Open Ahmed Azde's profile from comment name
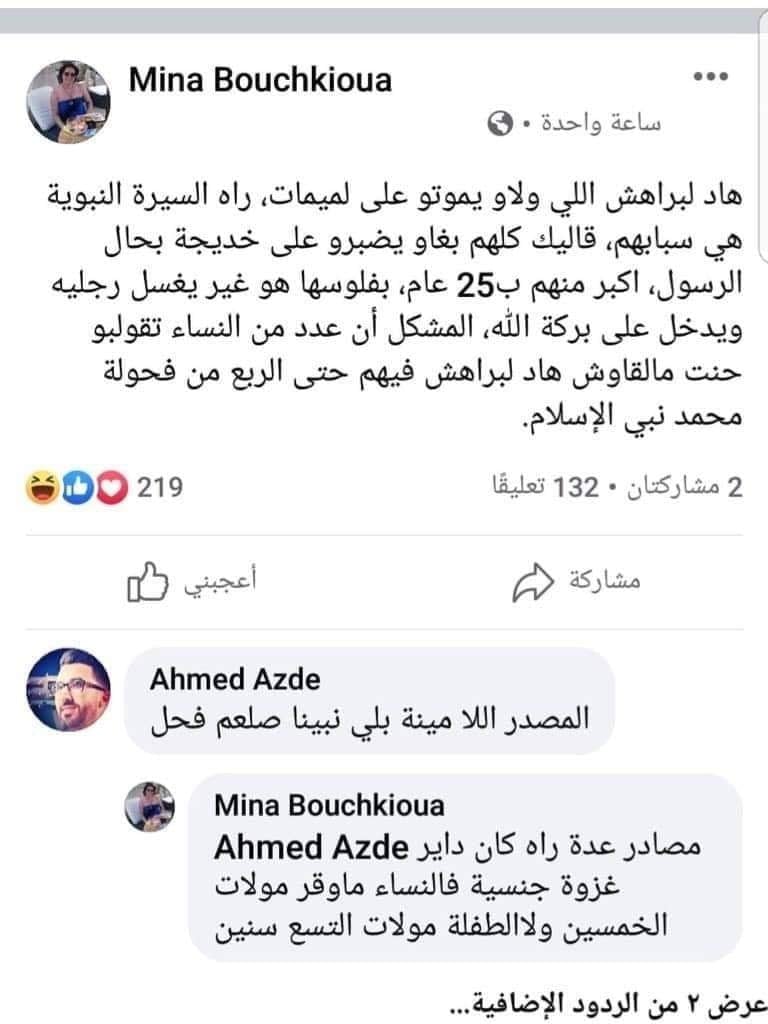768x1024 pixels. coord(235,680)
